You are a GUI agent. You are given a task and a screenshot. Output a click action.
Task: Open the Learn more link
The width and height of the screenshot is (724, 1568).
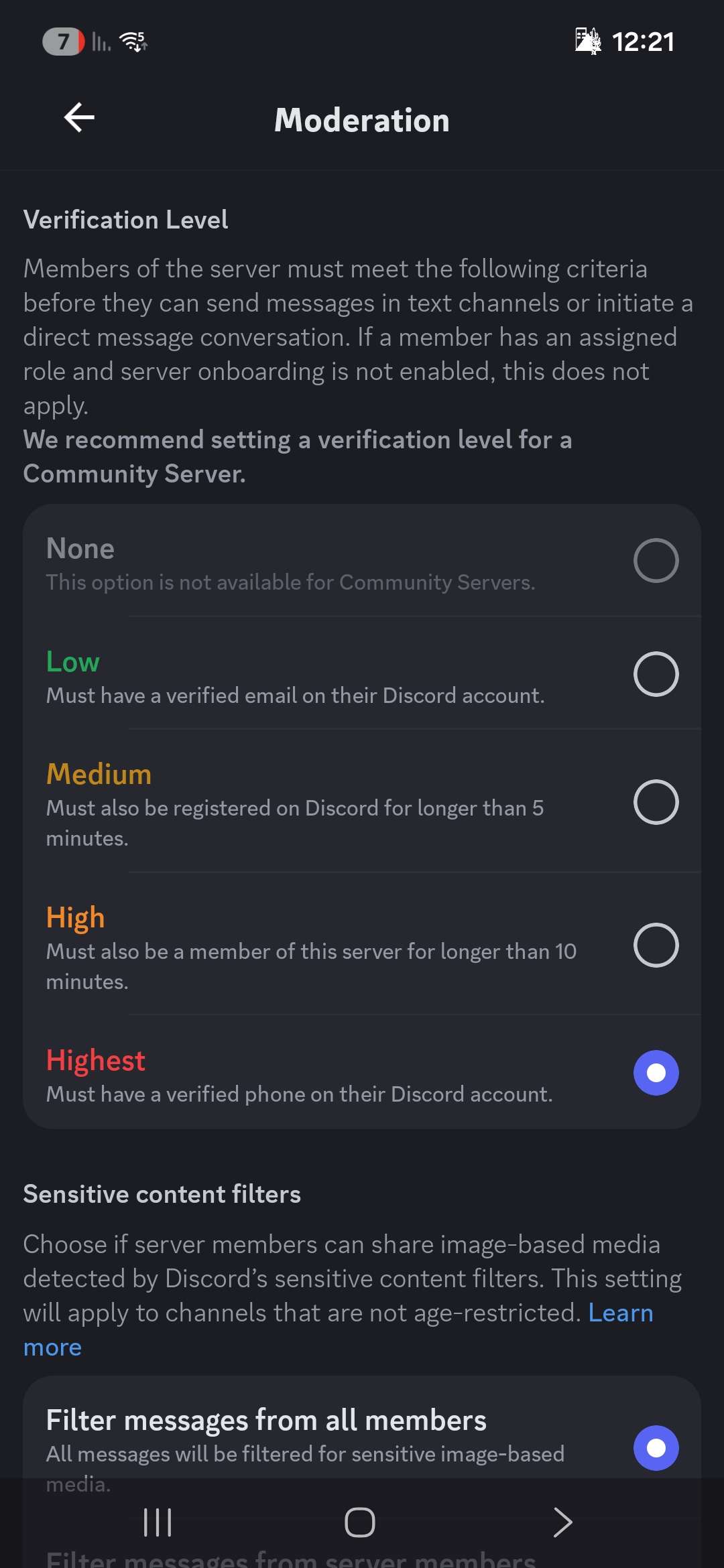click(619, 1313)
